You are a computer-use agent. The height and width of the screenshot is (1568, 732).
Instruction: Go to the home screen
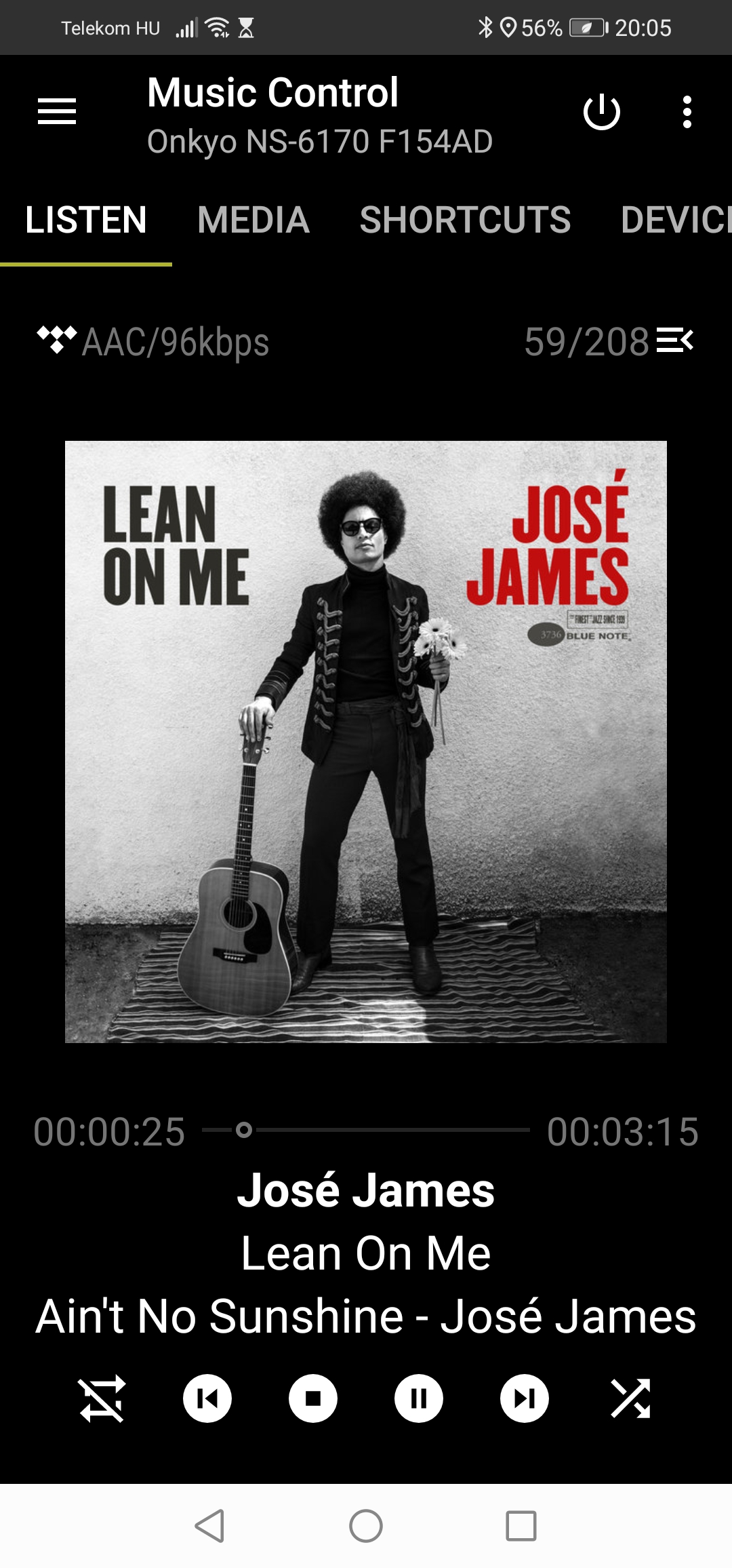pyautogui.click(x=366, y=1526)
